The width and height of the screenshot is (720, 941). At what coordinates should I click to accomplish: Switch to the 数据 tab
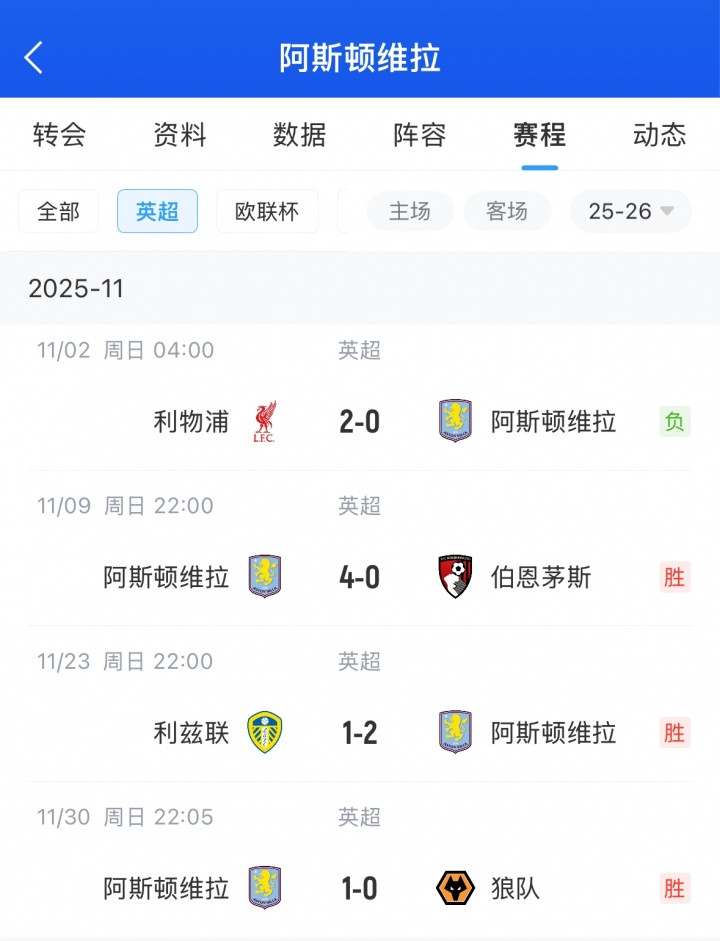[x=300, y=135]
